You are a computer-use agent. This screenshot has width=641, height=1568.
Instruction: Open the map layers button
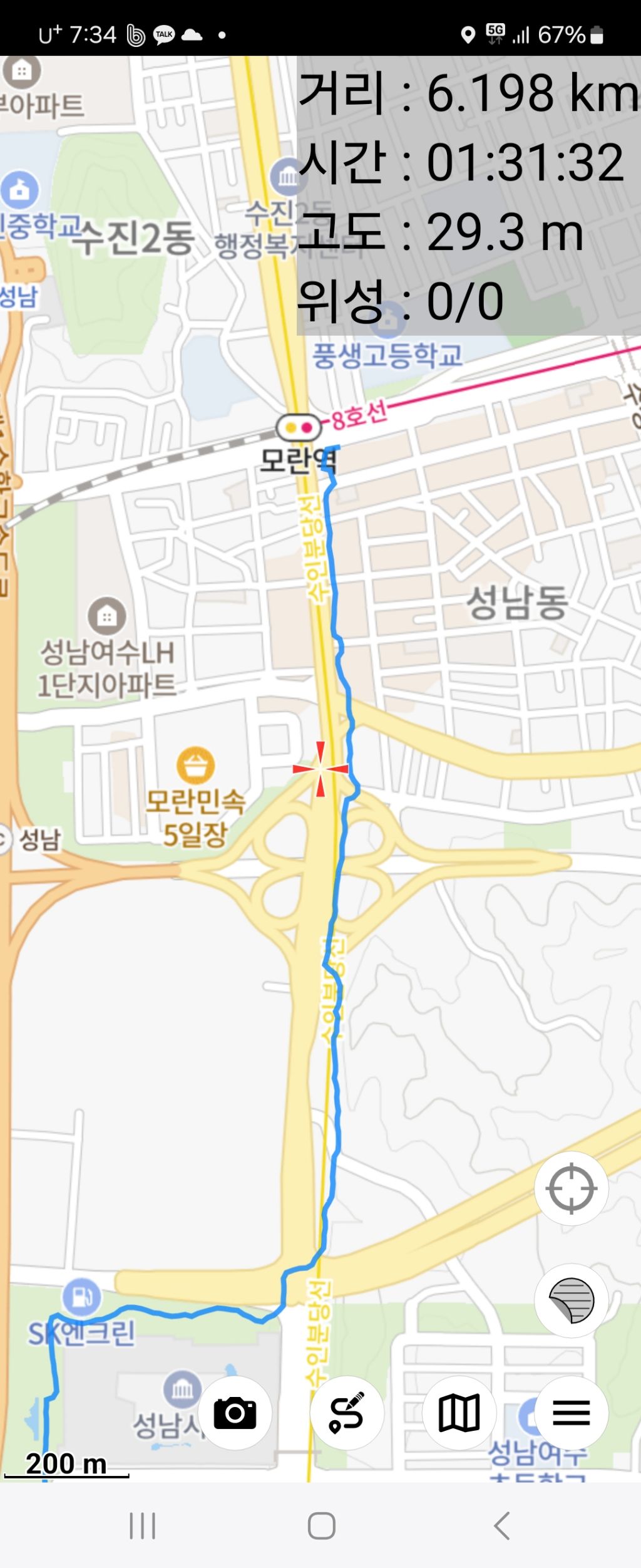571,1301
